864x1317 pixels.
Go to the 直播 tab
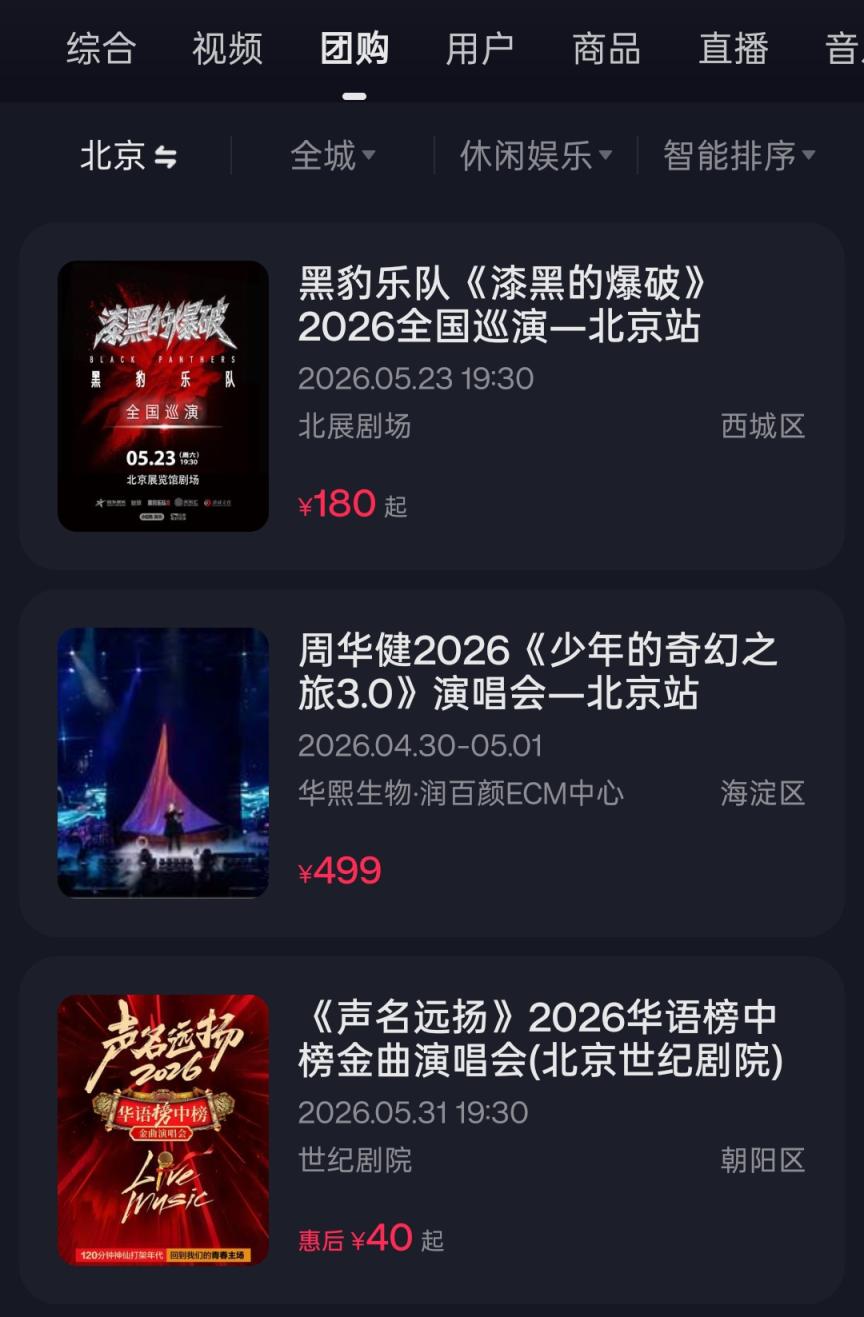click(x=733, y=49)
